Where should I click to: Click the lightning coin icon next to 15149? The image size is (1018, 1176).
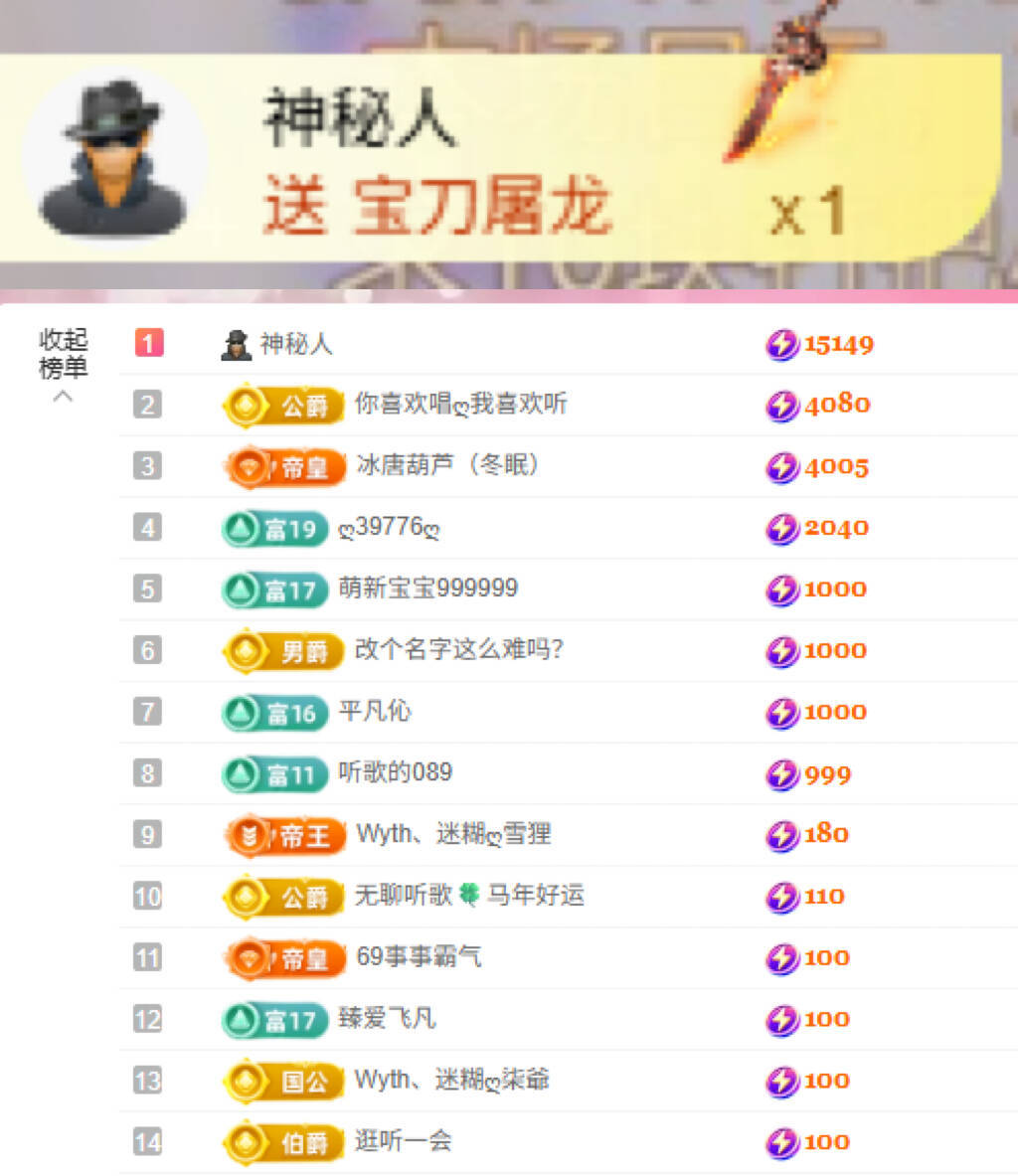[784, 345]
